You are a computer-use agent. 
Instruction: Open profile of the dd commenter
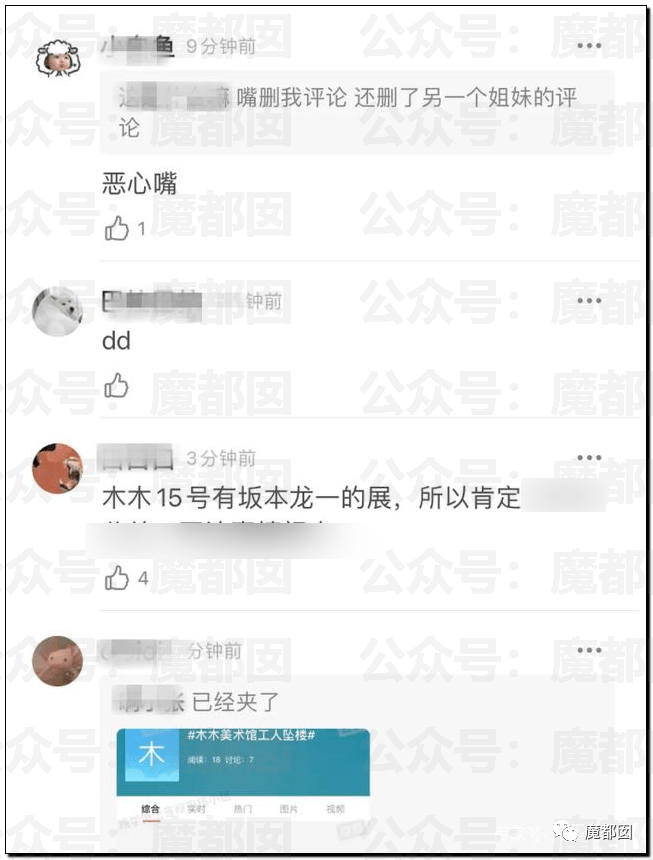click(58, 311)
